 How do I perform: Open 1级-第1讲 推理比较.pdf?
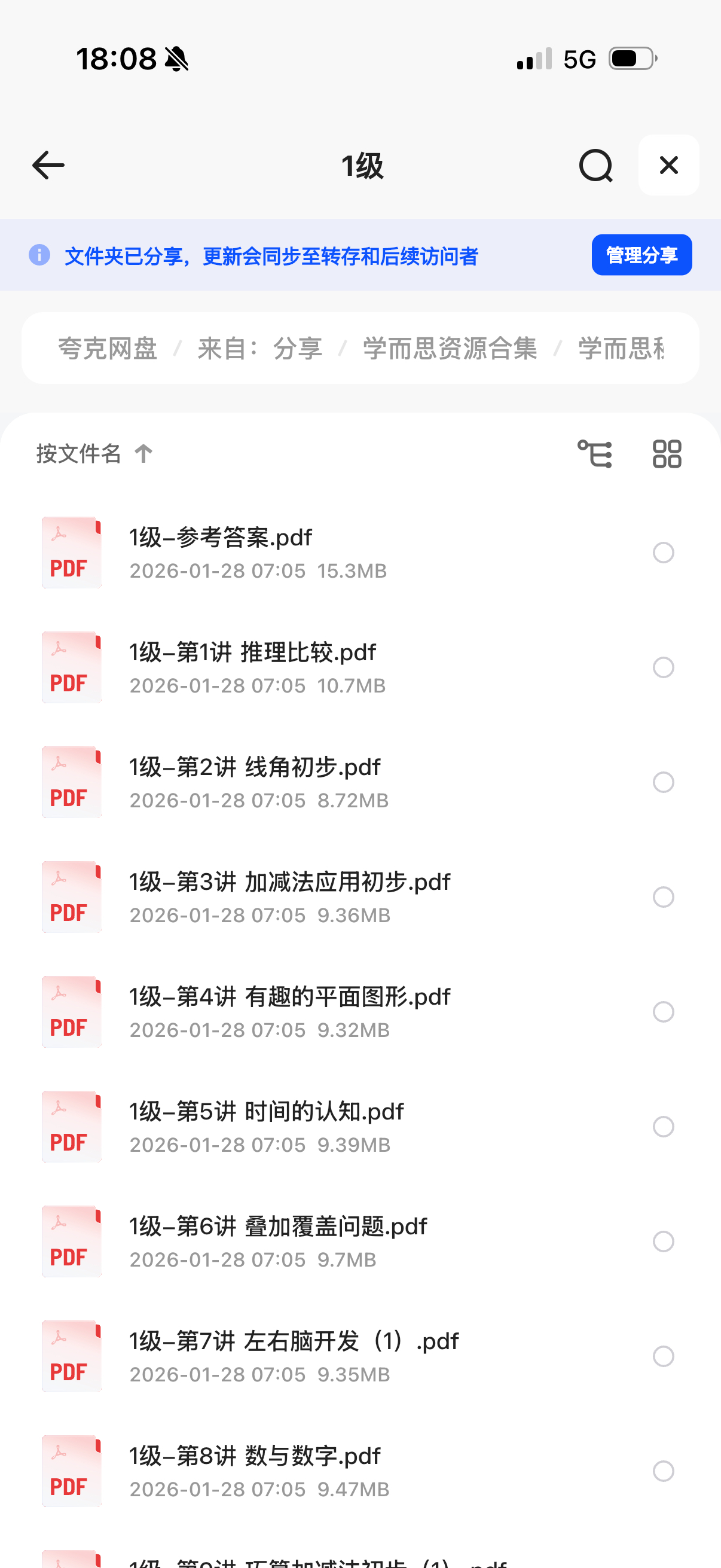pos(252,653)
